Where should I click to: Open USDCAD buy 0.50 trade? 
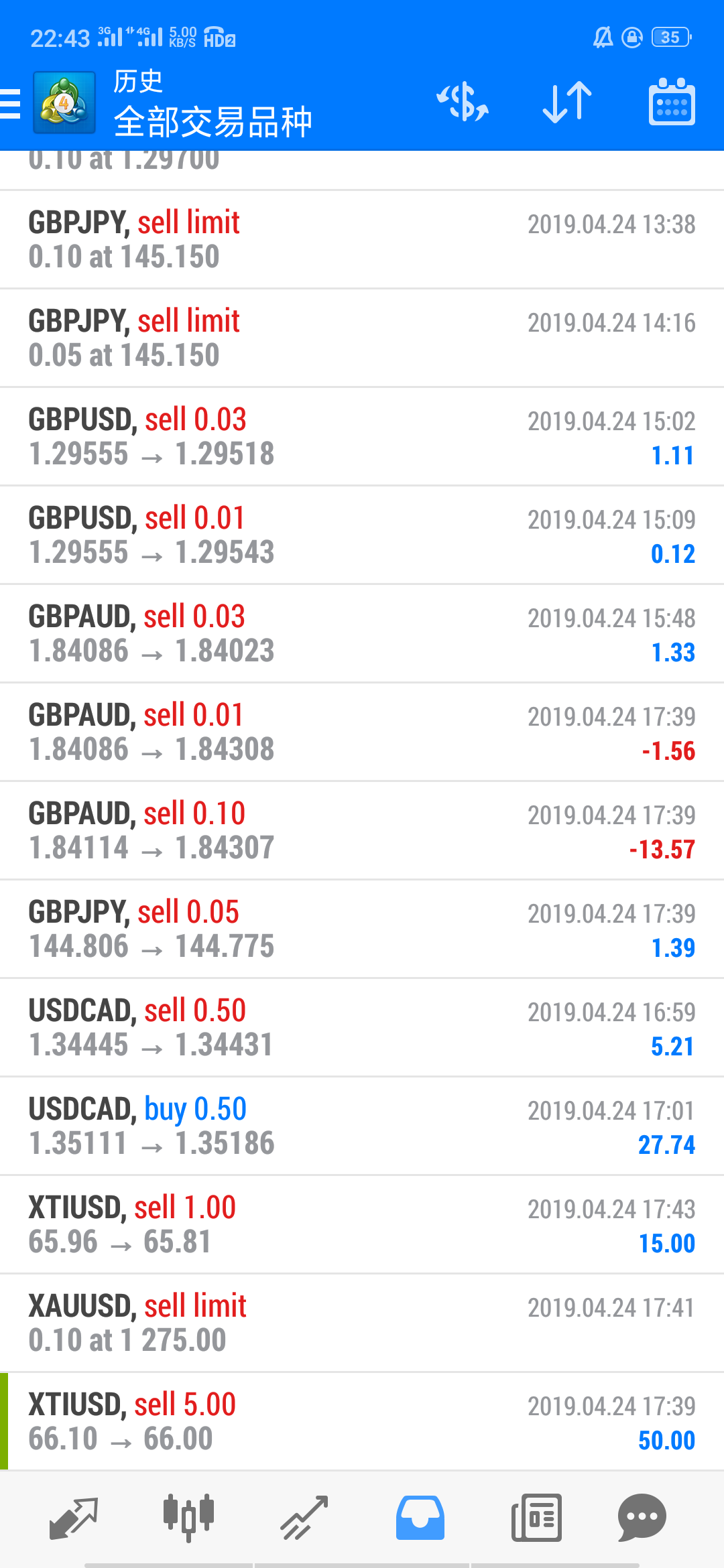coord(362,1126)
